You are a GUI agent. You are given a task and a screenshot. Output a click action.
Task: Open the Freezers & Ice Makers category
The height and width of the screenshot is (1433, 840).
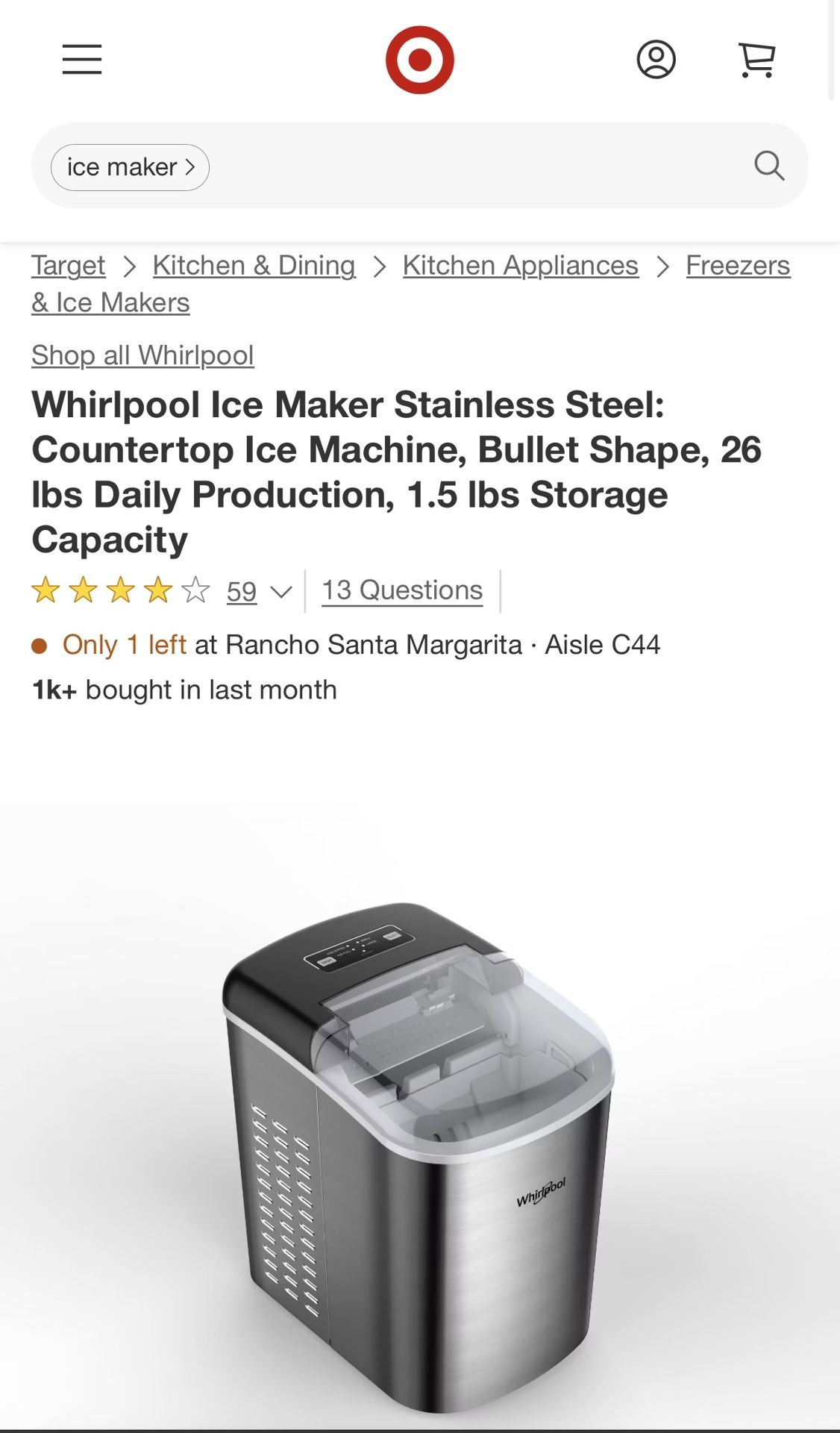coord(738,266)
